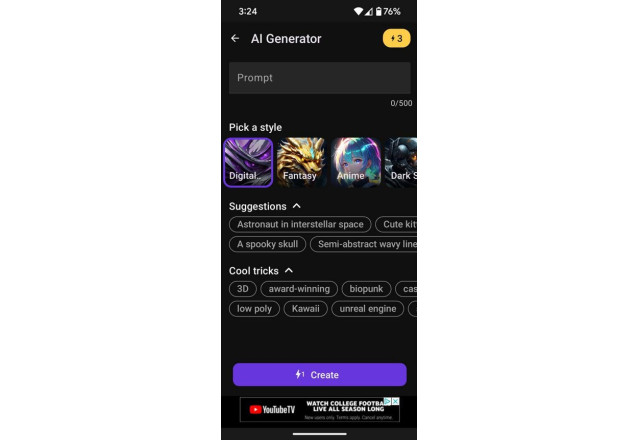Tap Create to generate image
The height and width of the screenshot is (440, 640).
coord(319,375)
